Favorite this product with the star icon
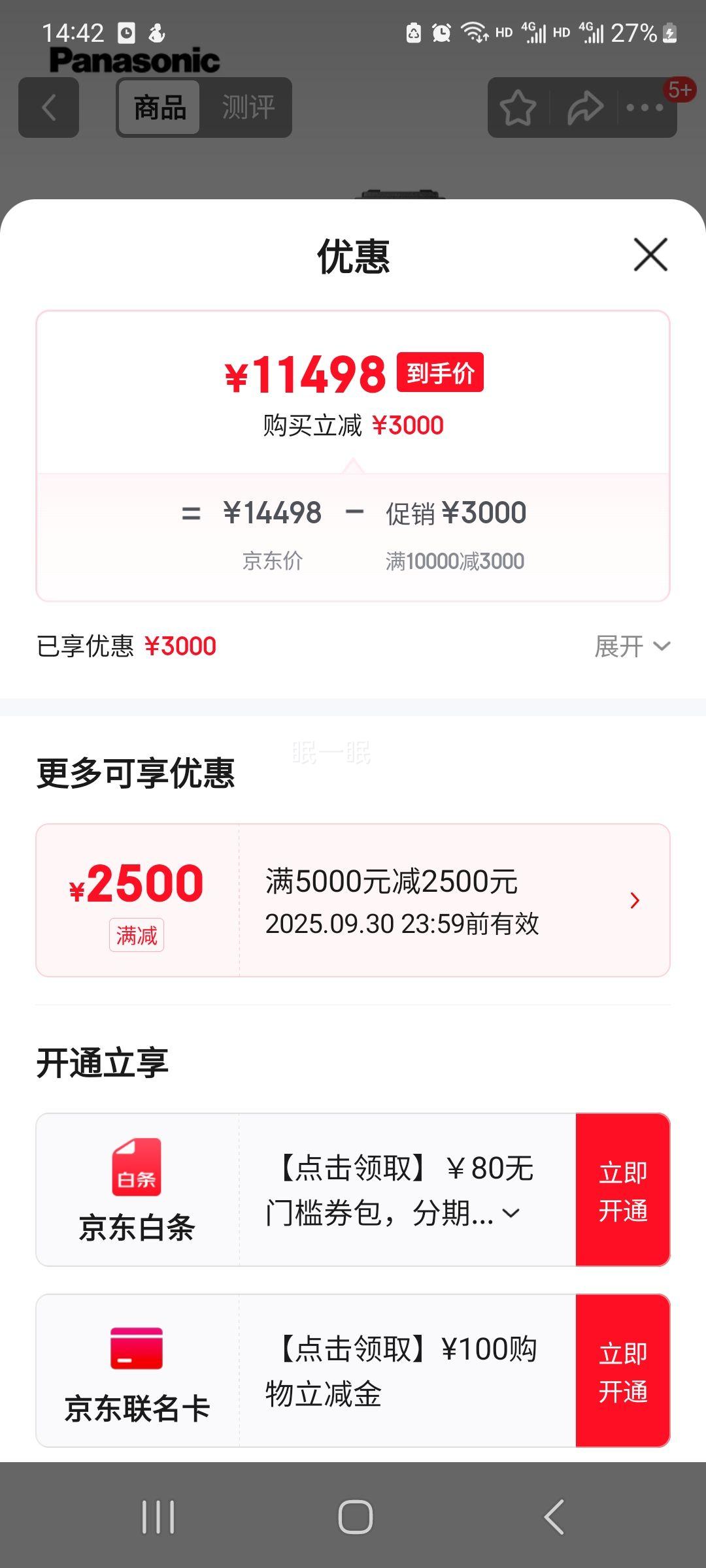Viewport: 706px width, 1568px height. (518, 108)
